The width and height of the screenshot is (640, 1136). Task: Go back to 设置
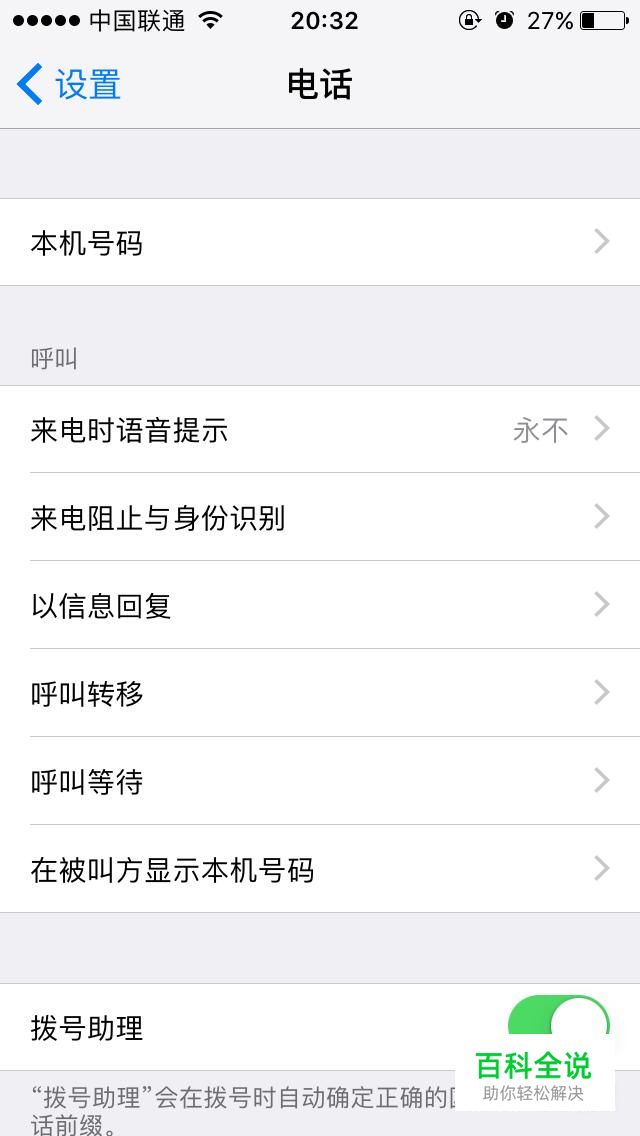pyautogui.click(x=68, y=85)
